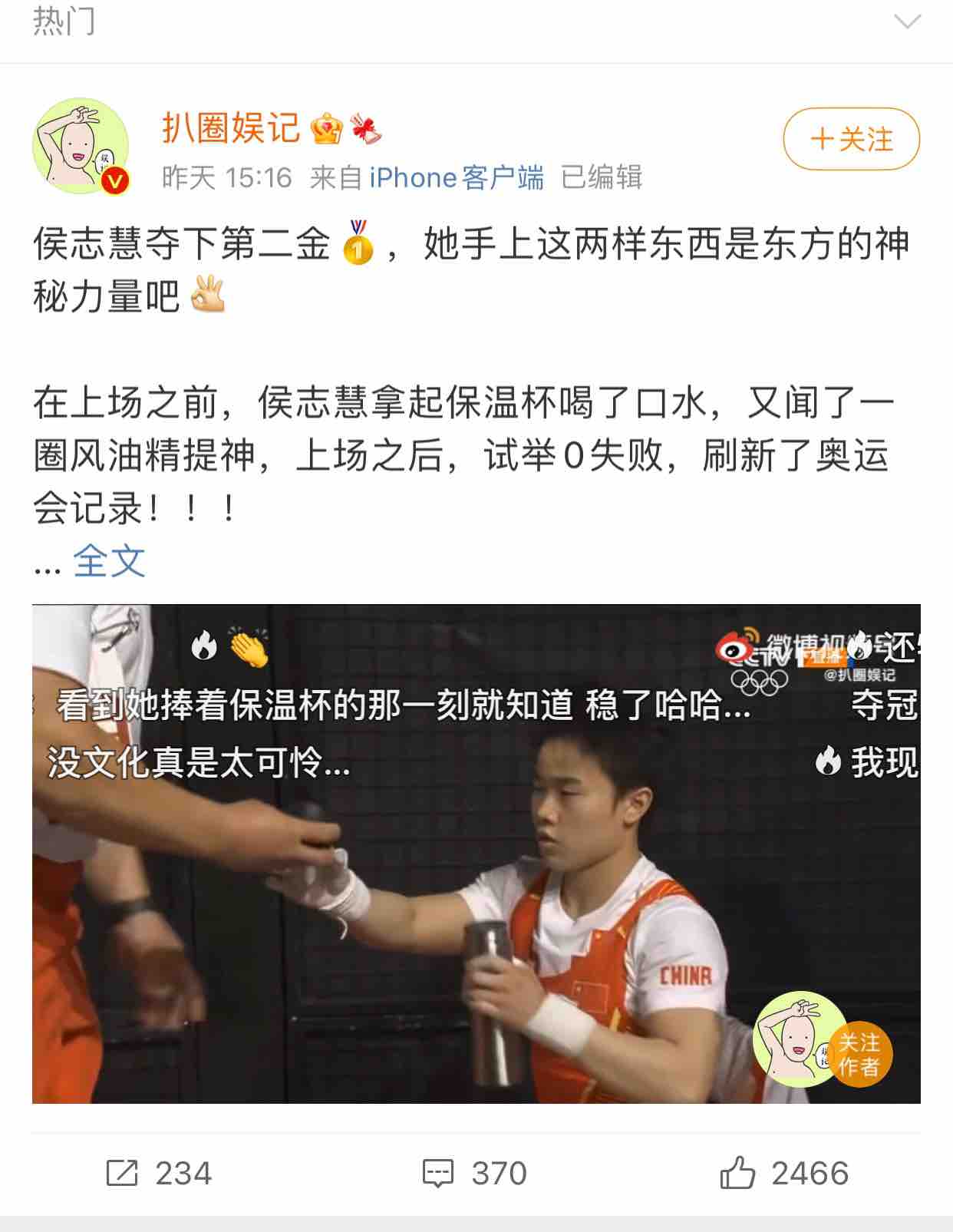Open the 扒圈娱记 username link
Image resolution: width=953 pixels, height=1232 pixels.
(230, 127)
